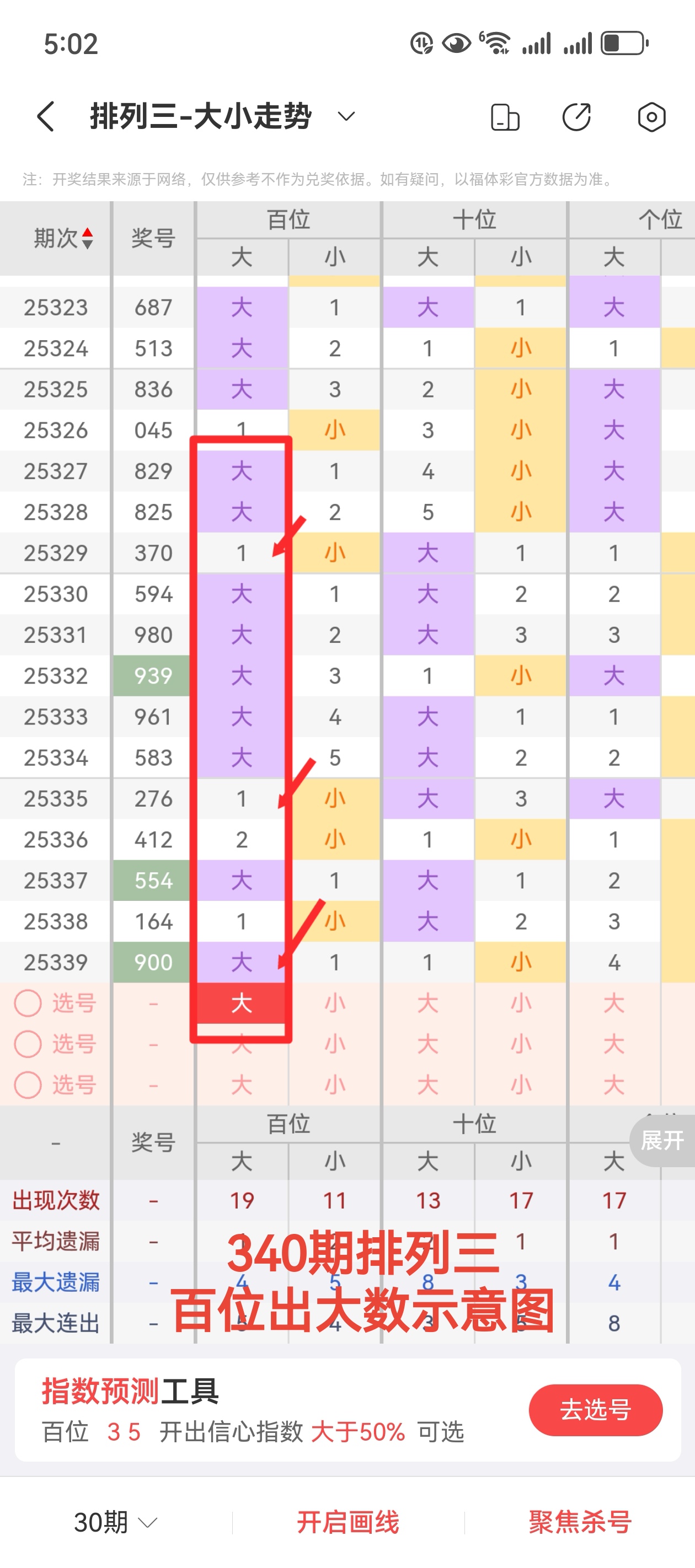The height and width of the screenshot is (1568, 695).
Task: Tap the Wi-Fi icon in the status bar
Action: (498, 41)
